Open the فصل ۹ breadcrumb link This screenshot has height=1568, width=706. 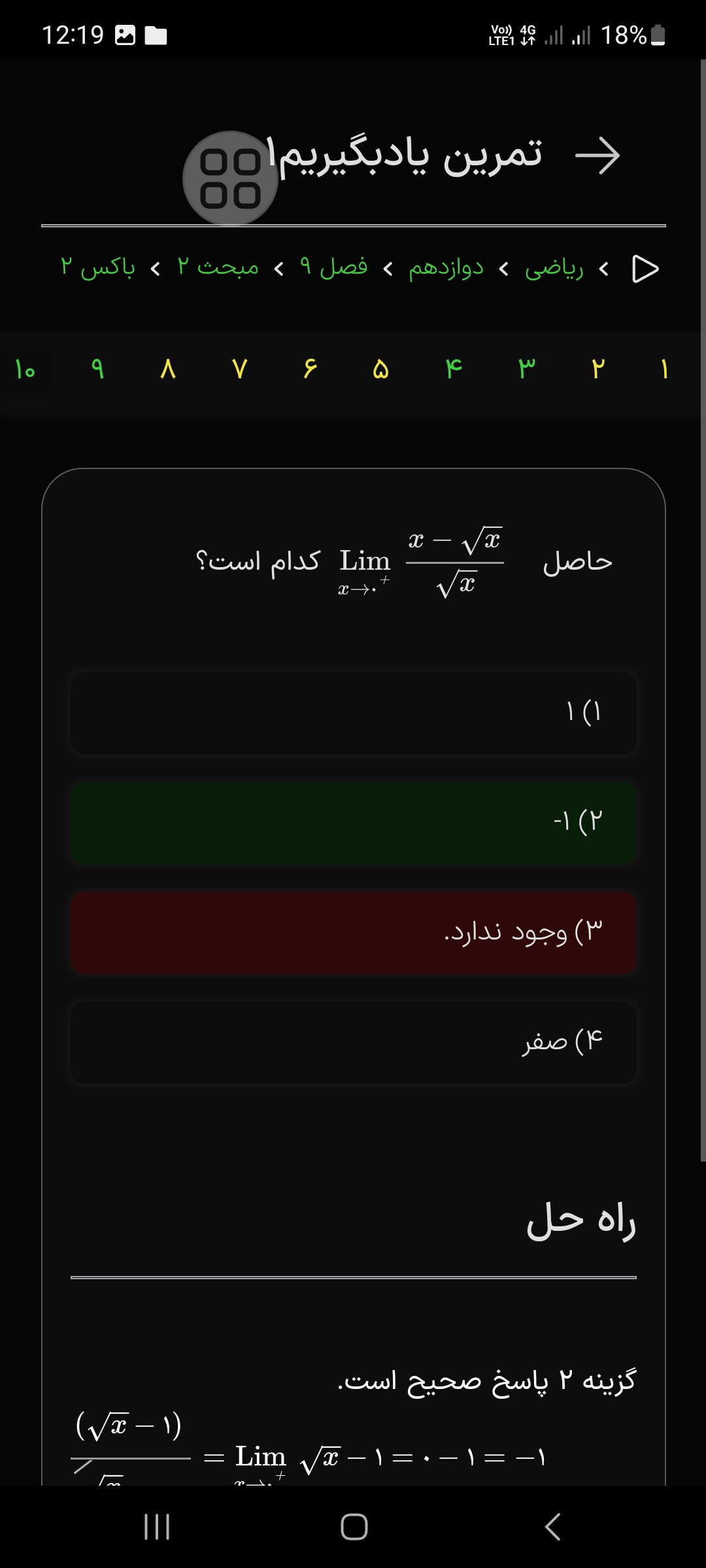point(333,268)
